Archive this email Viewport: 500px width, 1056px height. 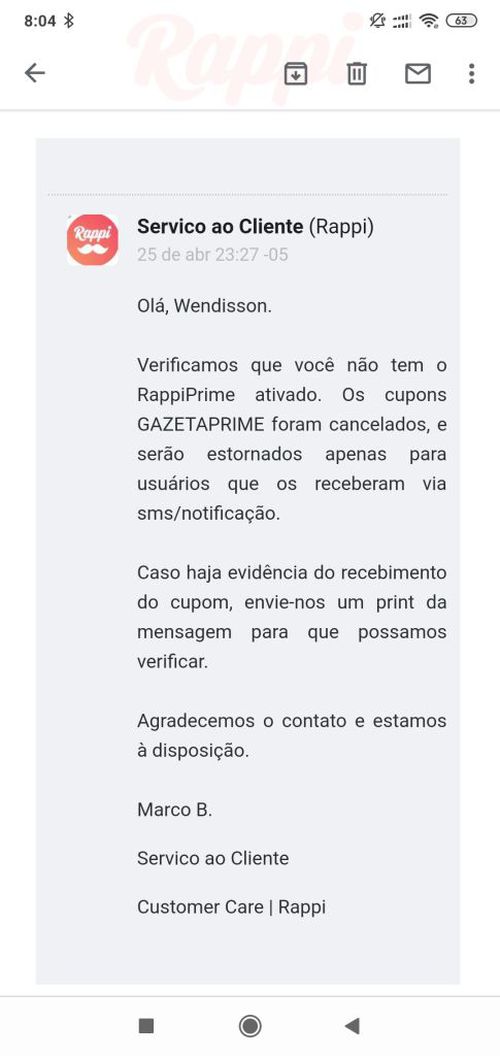pyautogui.click(x=295, y=73)
